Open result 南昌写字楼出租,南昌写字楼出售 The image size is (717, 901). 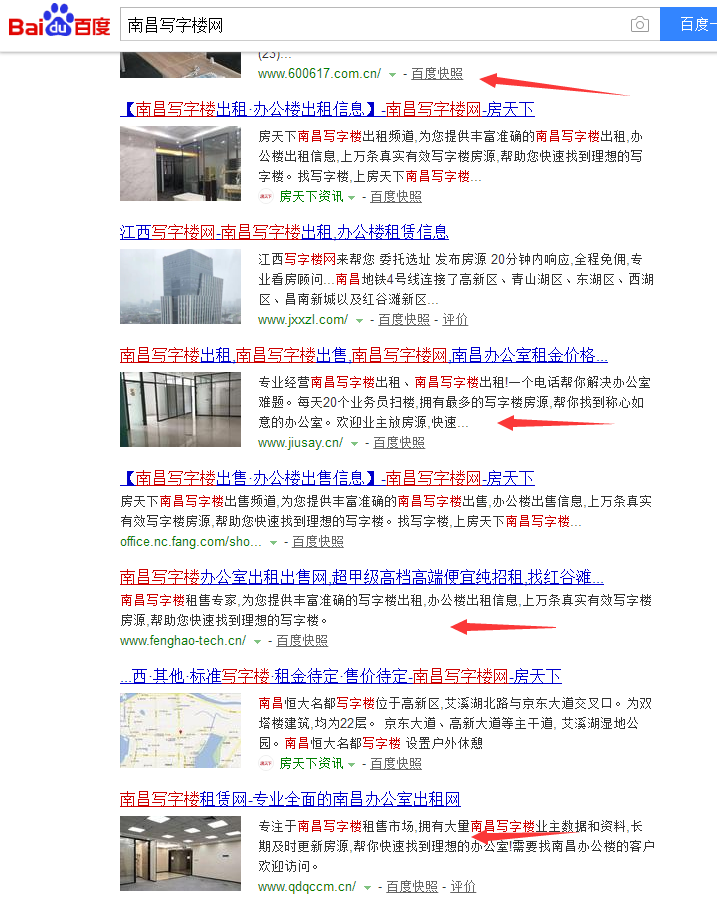[x=364, y=355]
